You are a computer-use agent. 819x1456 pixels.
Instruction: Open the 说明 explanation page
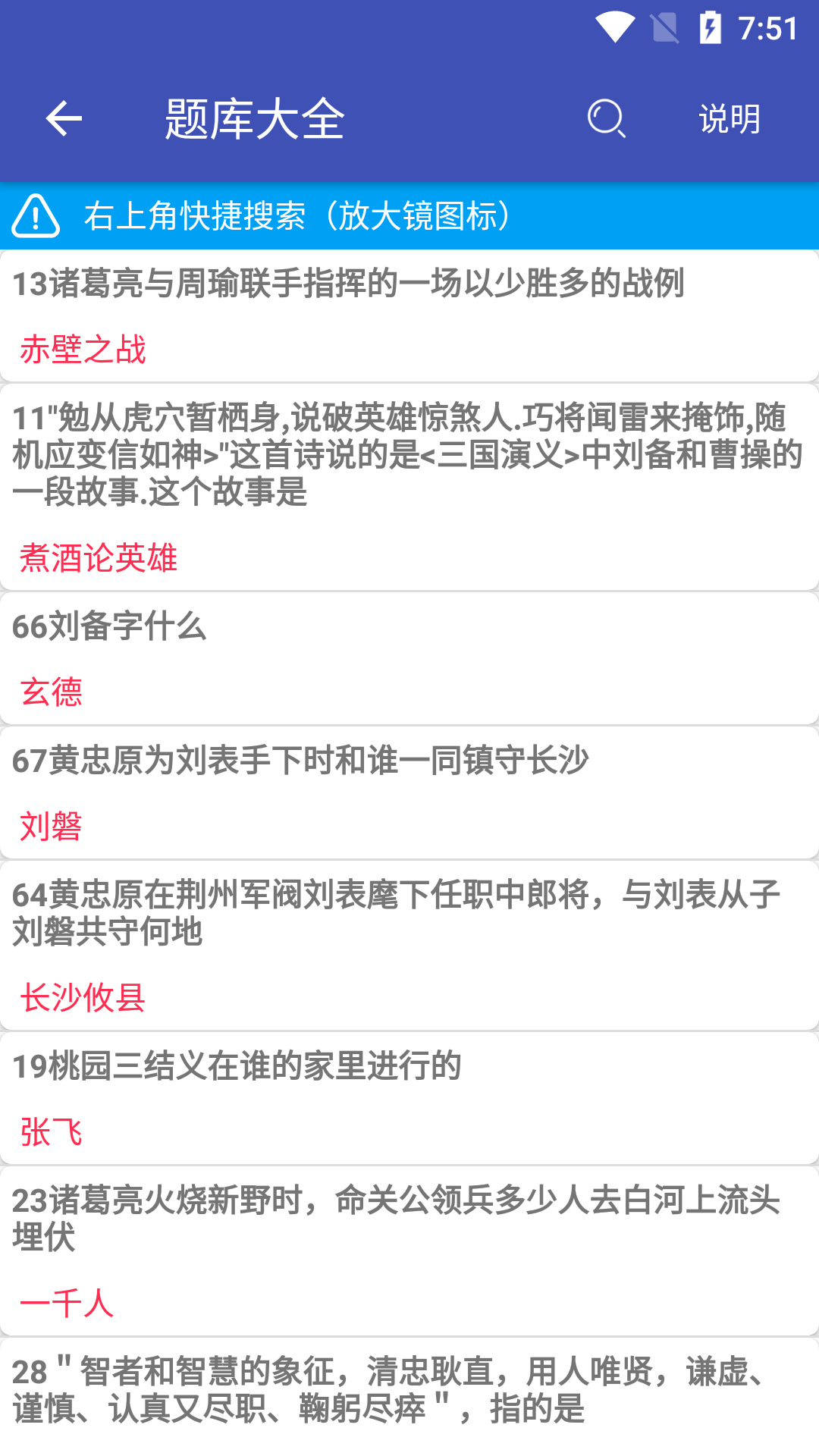point(729,119)
